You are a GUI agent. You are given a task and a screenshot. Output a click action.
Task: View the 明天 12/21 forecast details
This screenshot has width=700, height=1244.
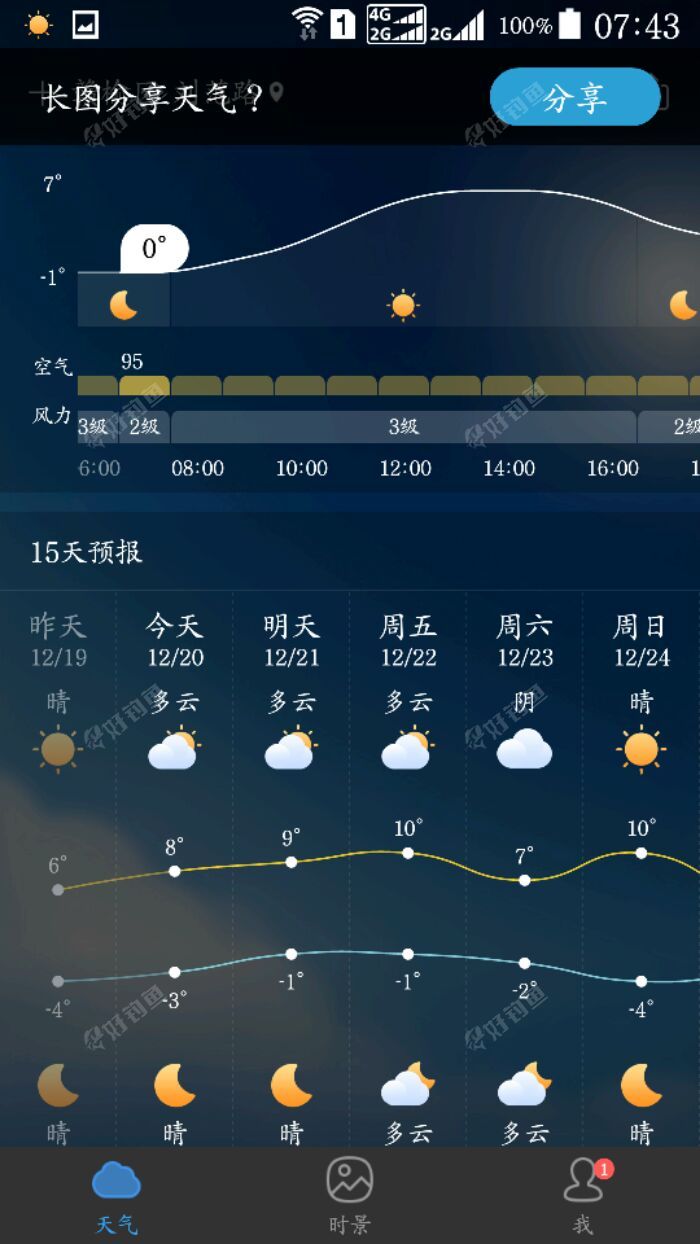tap(291, 640)
